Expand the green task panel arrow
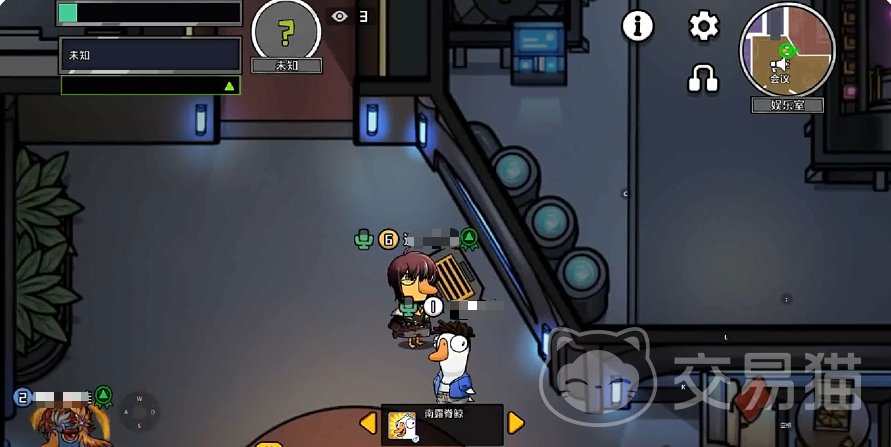 (x=229, y=86)
